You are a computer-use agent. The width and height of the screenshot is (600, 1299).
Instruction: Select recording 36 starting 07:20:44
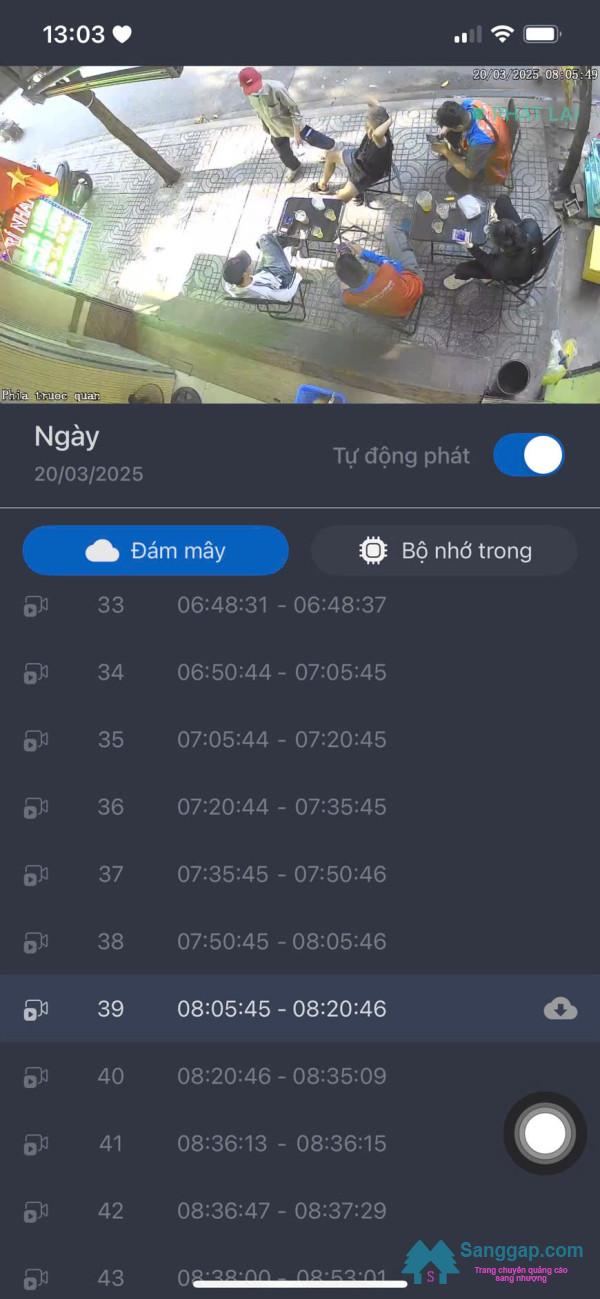coord(281,807)
